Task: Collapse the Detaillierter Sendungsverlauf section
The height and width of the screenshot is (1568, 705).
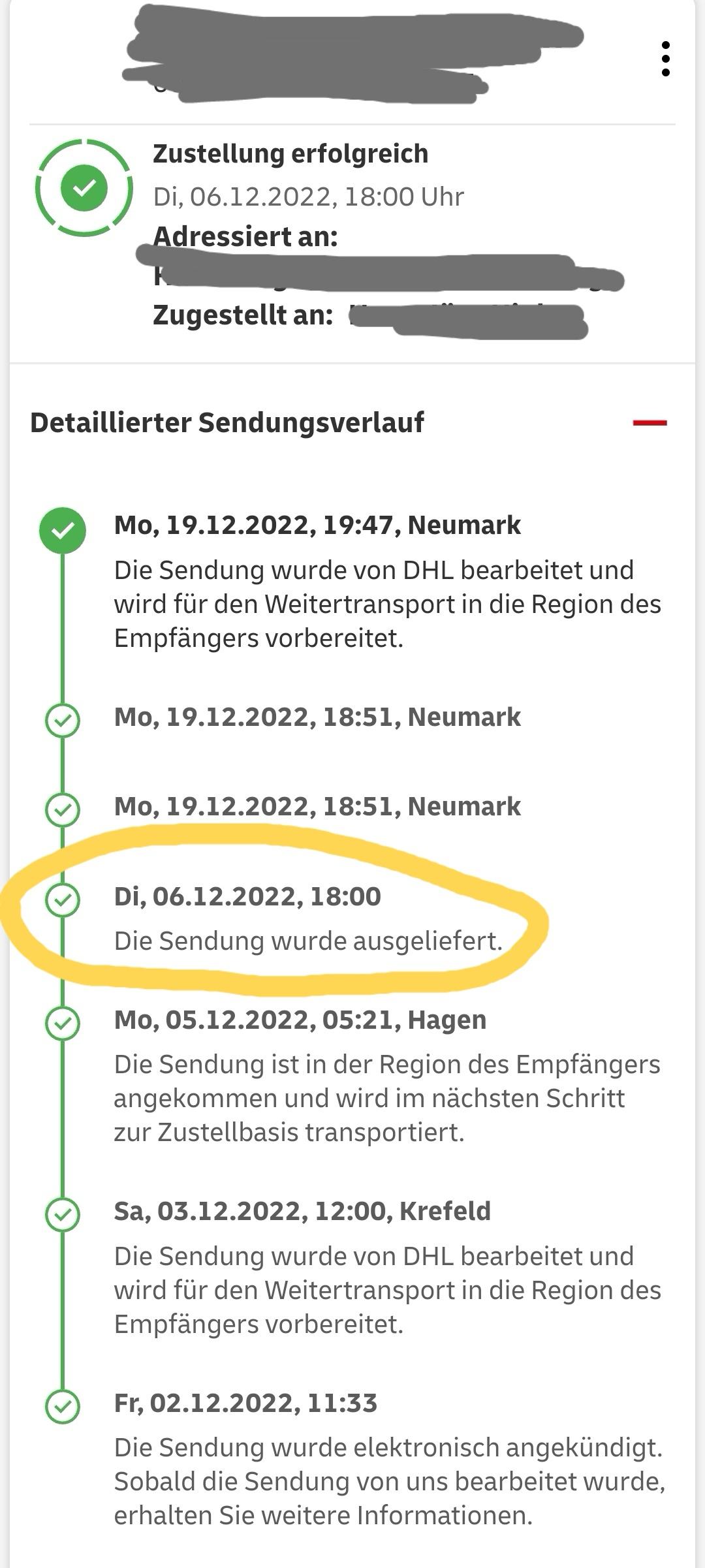Action: coord(650,423)
